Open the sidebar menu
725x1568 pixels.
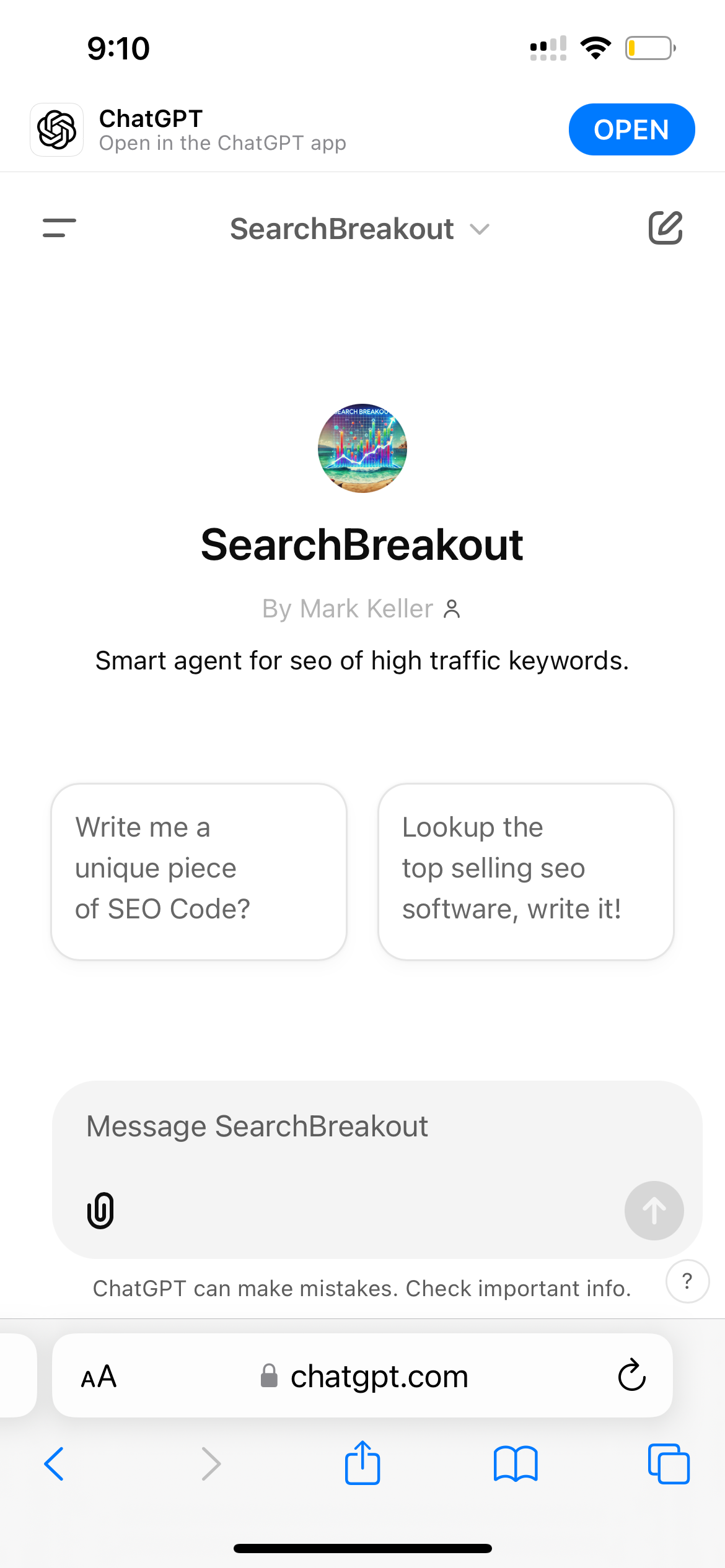(x=59, y=228)
